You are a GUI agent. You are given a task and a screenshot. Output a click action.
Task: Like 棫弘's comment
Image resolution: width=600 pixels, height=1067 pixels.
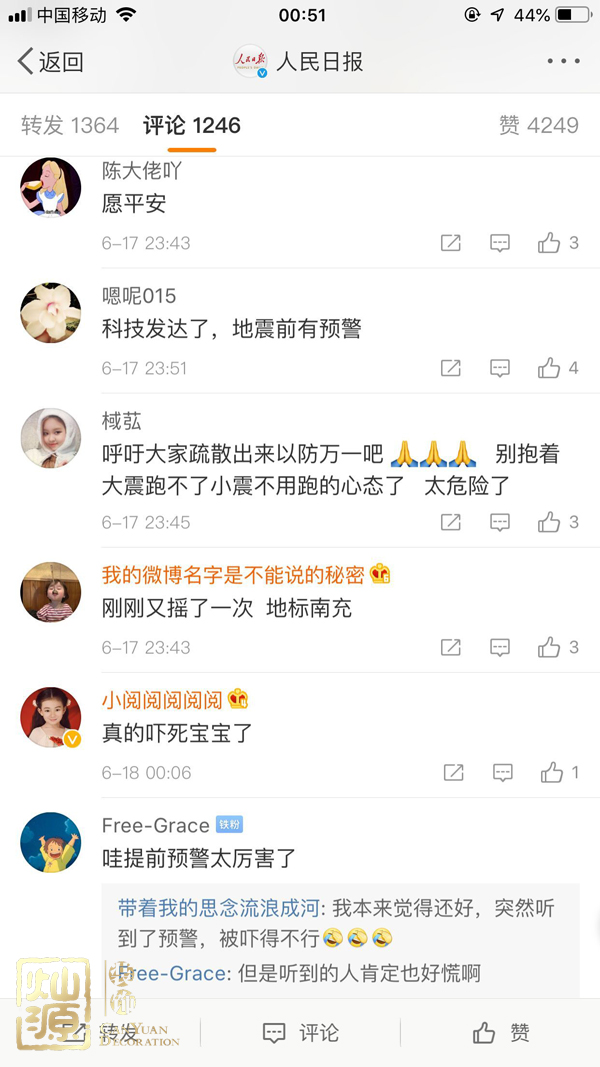tap(549, 522)
